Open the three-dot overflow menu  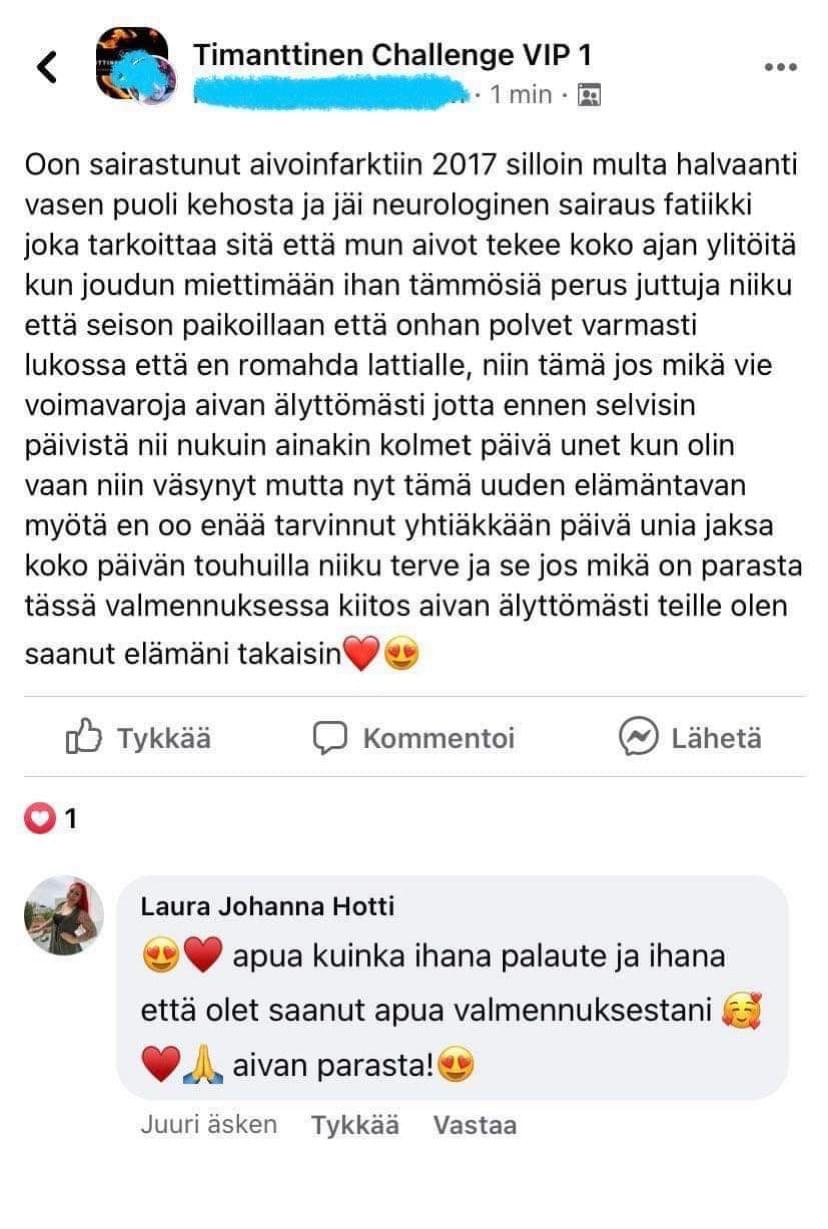click(780, 66)
